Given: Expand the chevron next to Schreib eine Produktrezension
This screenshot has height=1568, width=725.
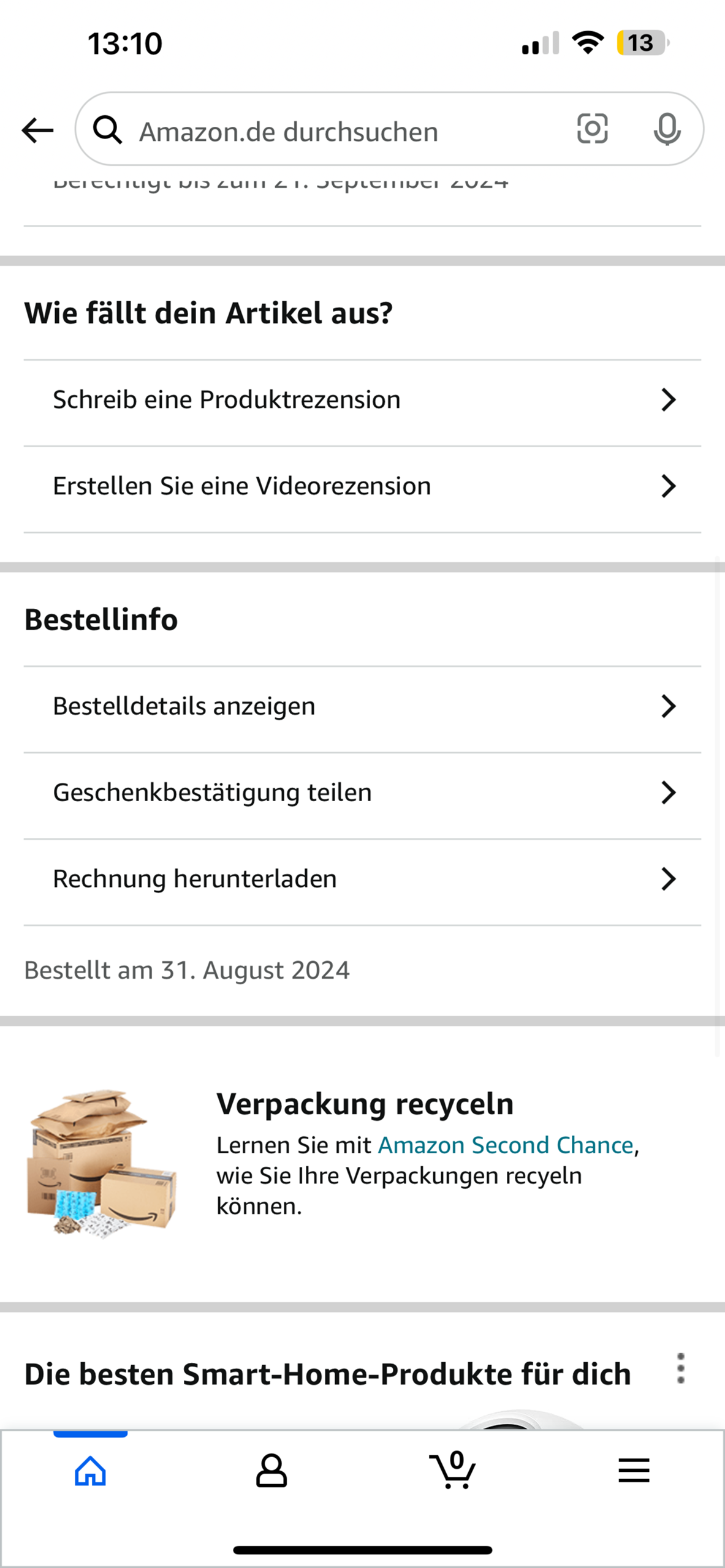Looking at the screenshot, I should pos(669,399).
